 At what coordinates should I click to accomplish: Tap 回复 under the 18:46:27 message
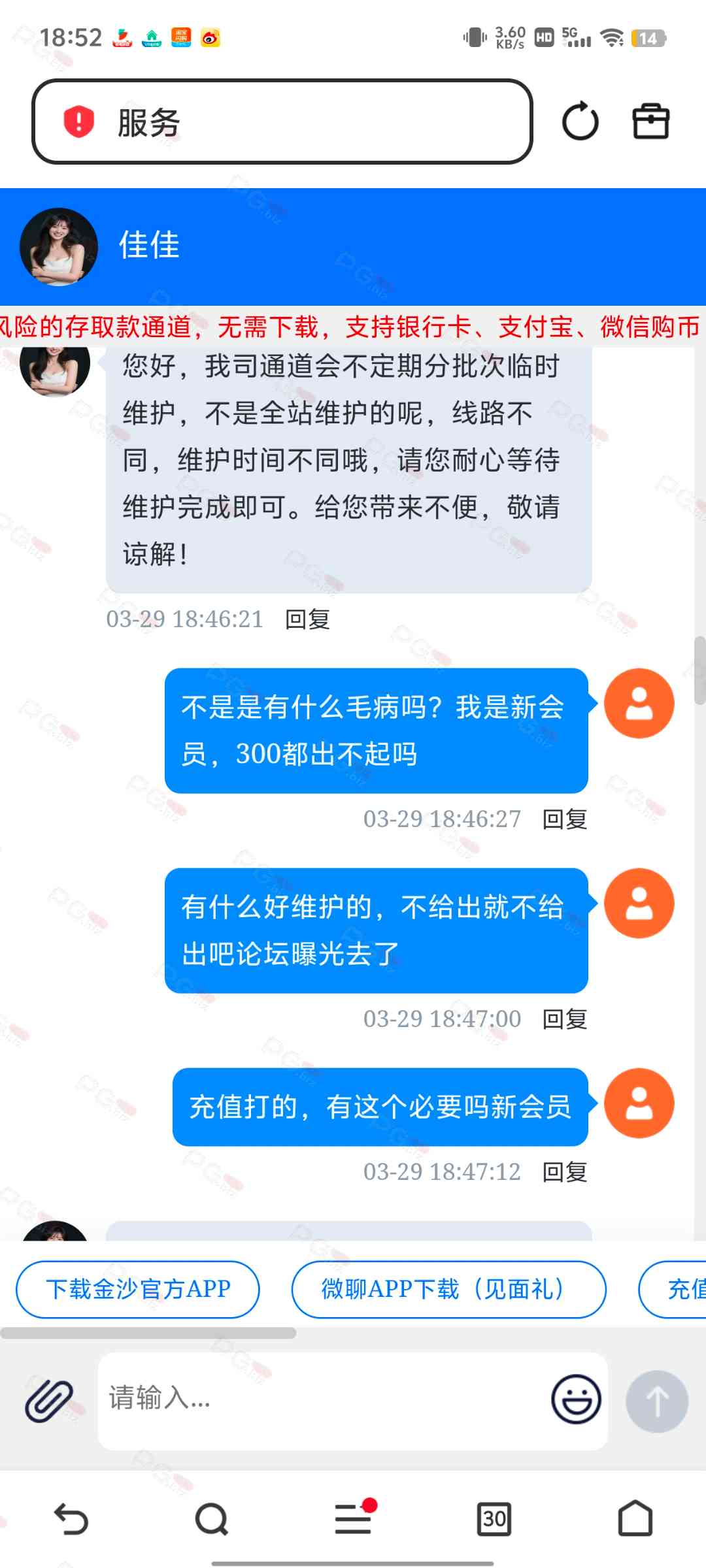(565, 819)
